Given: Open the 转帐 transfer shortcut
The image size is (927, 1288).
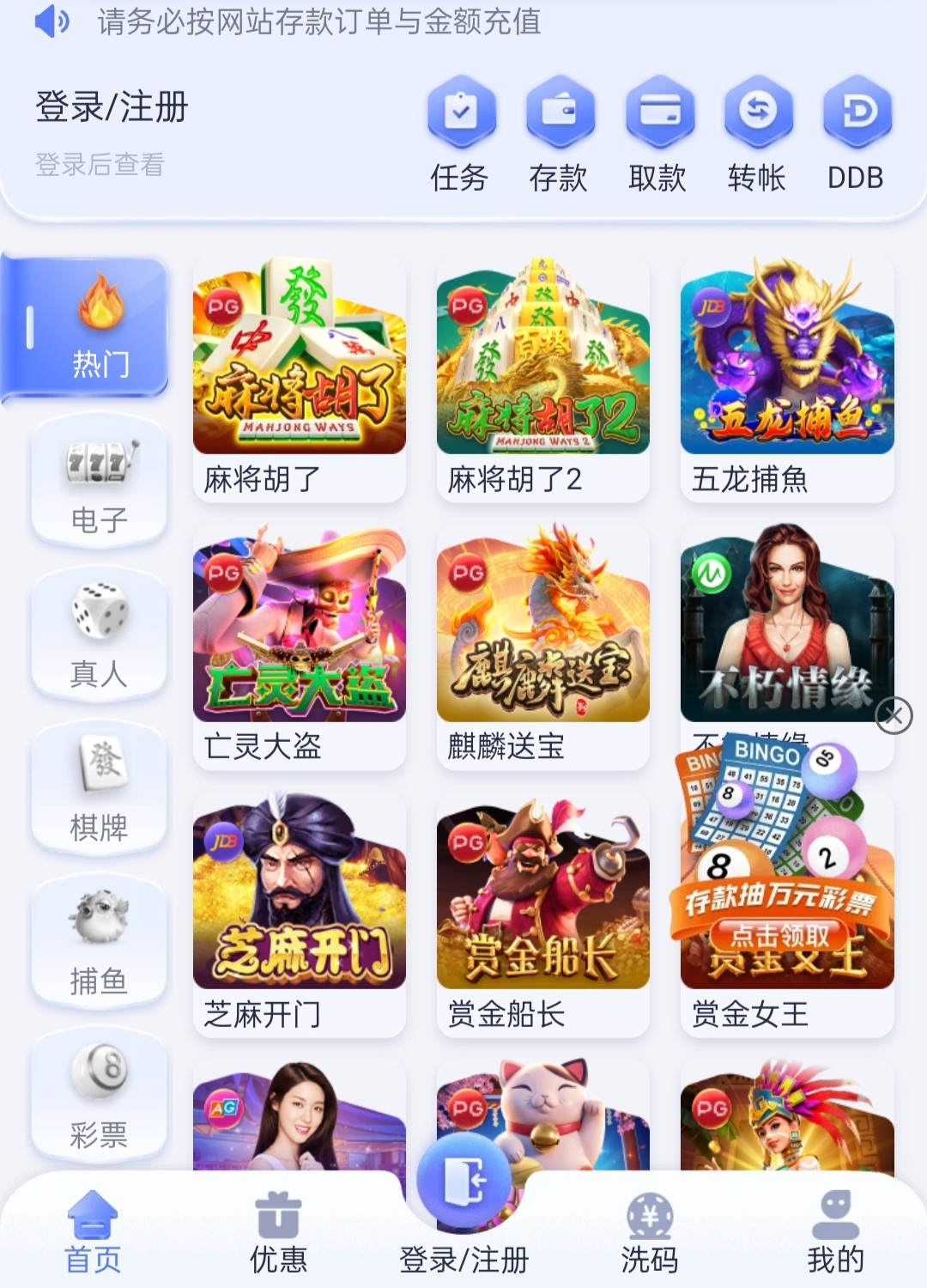Looking at the screenshot, I should click(x=757, y=134).
